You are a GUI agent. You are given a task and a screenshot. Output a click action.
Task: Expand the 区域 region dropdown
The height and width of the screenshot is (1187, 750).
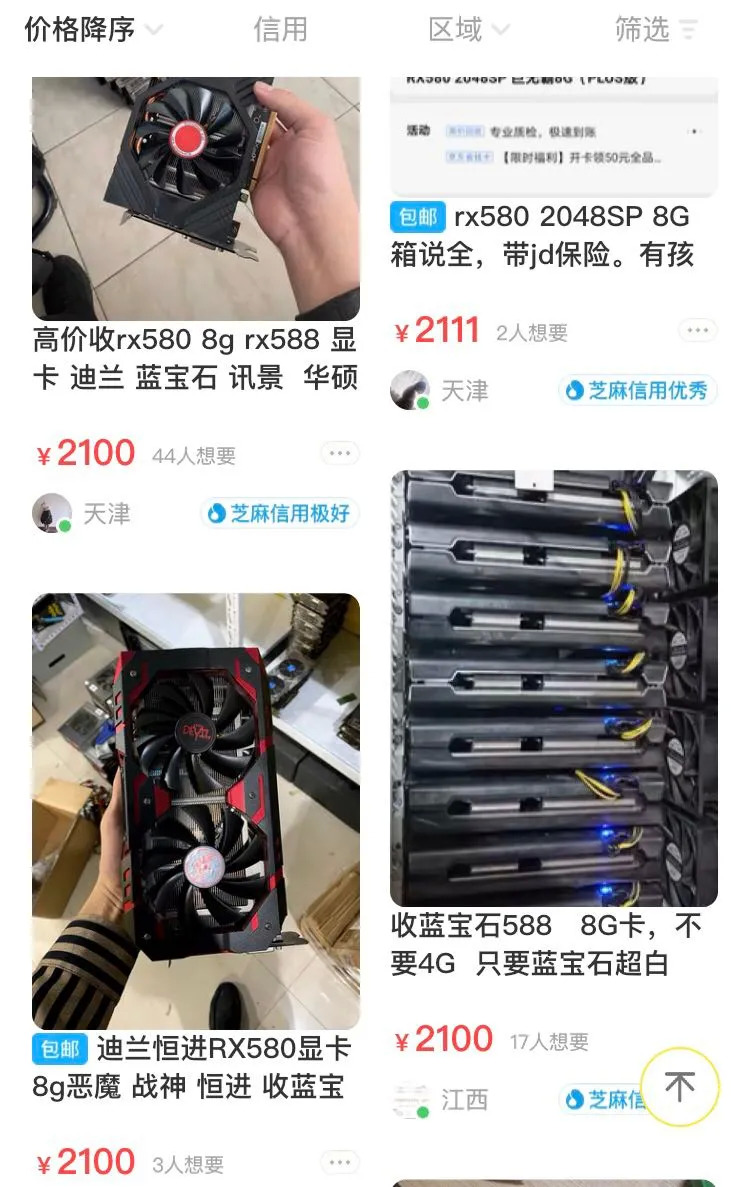coord(468,30)
